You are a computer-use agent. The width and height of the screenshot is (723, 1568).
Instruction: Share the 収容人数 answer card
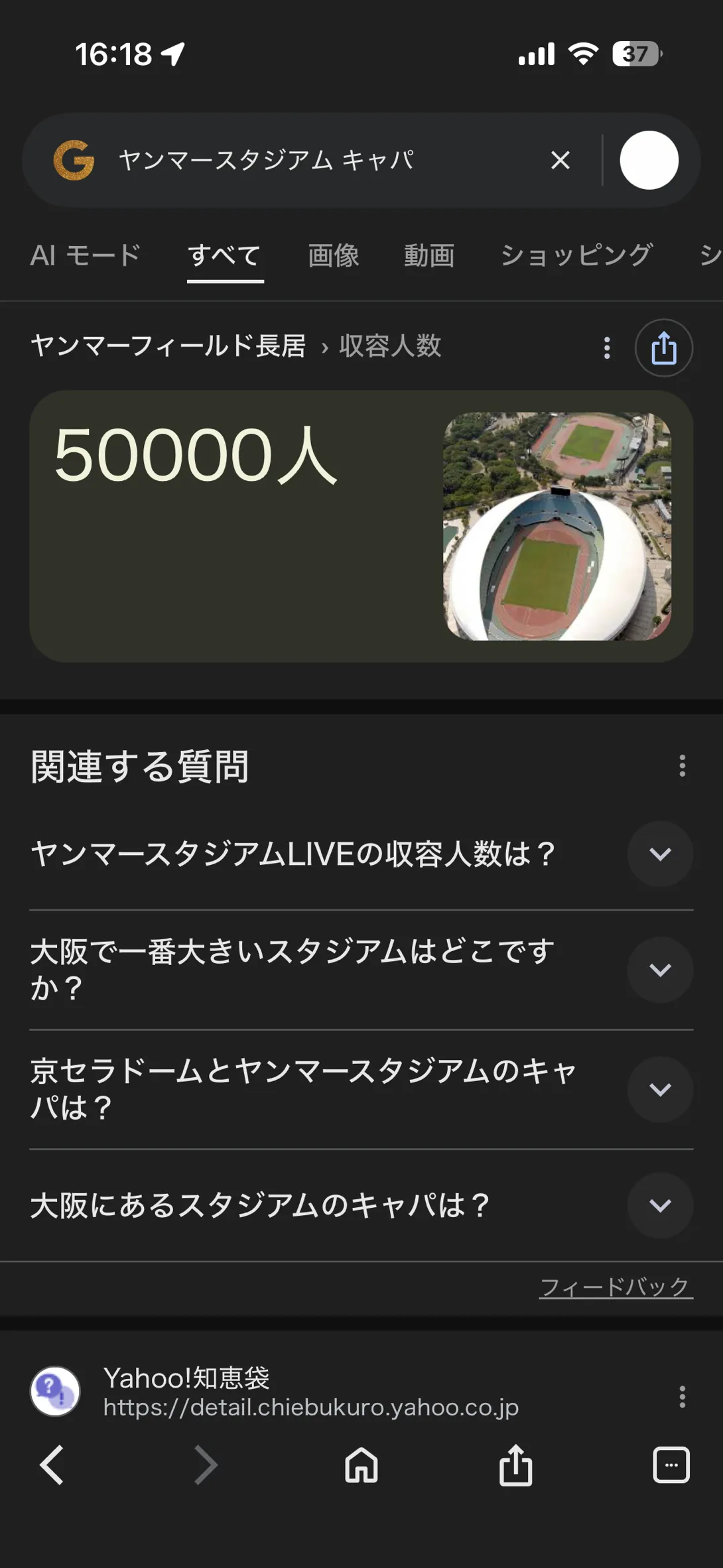click(663, 348)
